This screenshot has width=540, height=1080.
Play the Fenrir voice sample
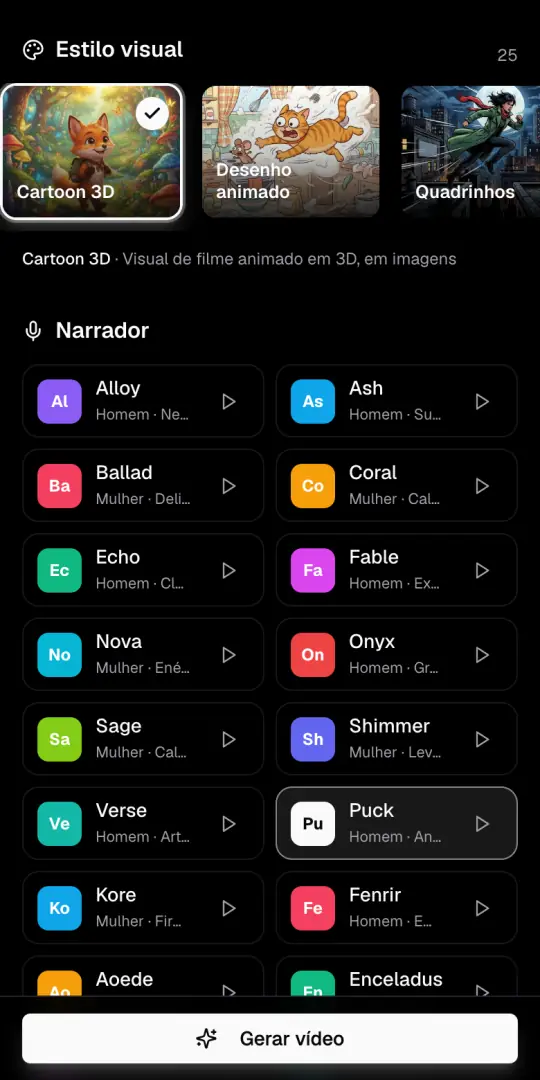point(482,908)
